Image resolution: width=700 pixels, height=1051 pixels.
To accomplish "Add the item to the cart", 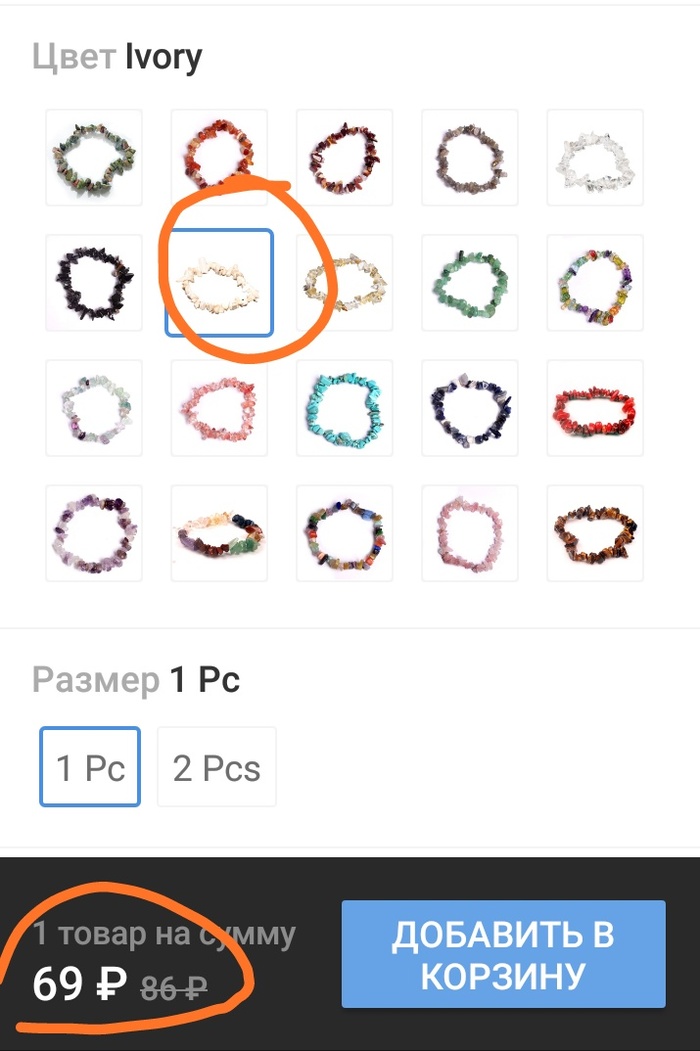I will 503,953.
